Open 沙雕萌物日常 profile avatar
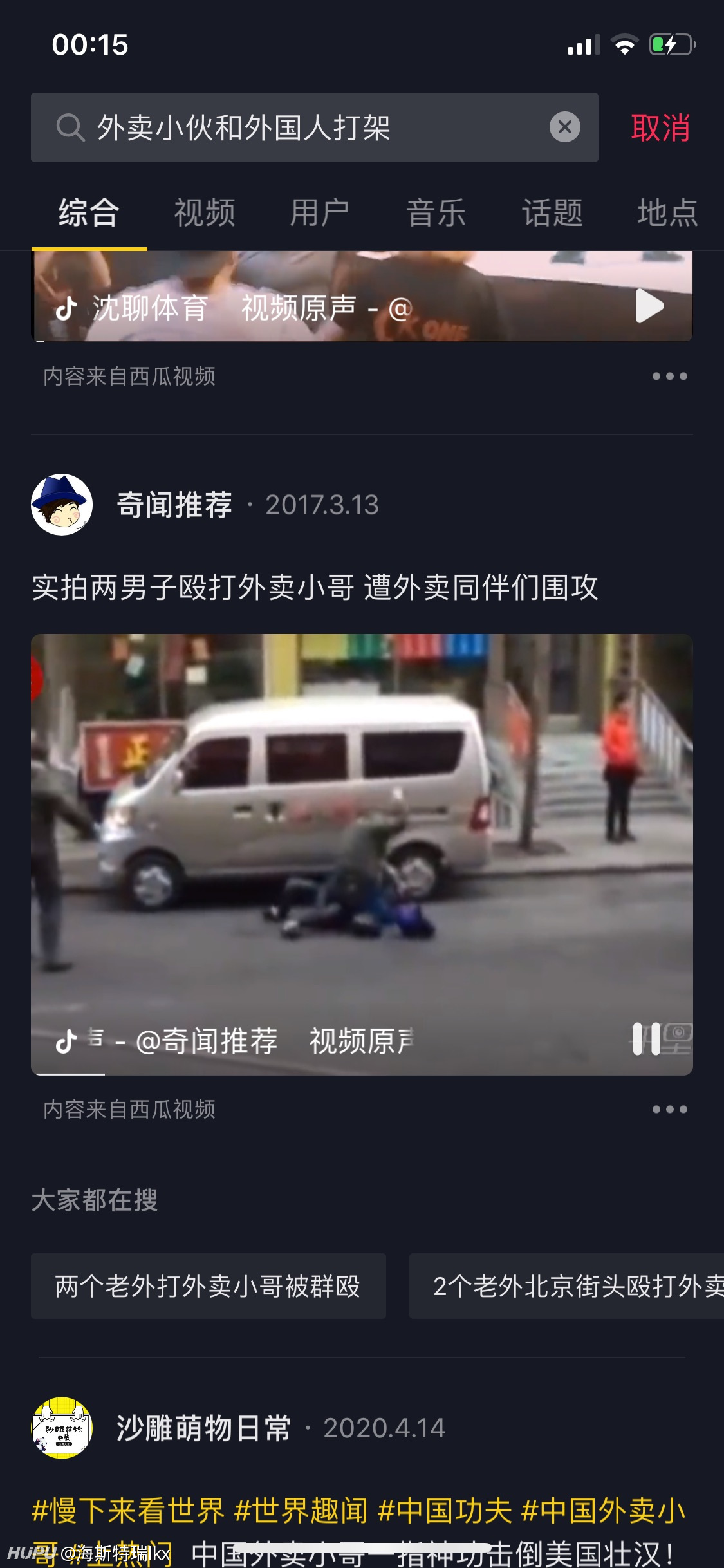 (62, 1428)
